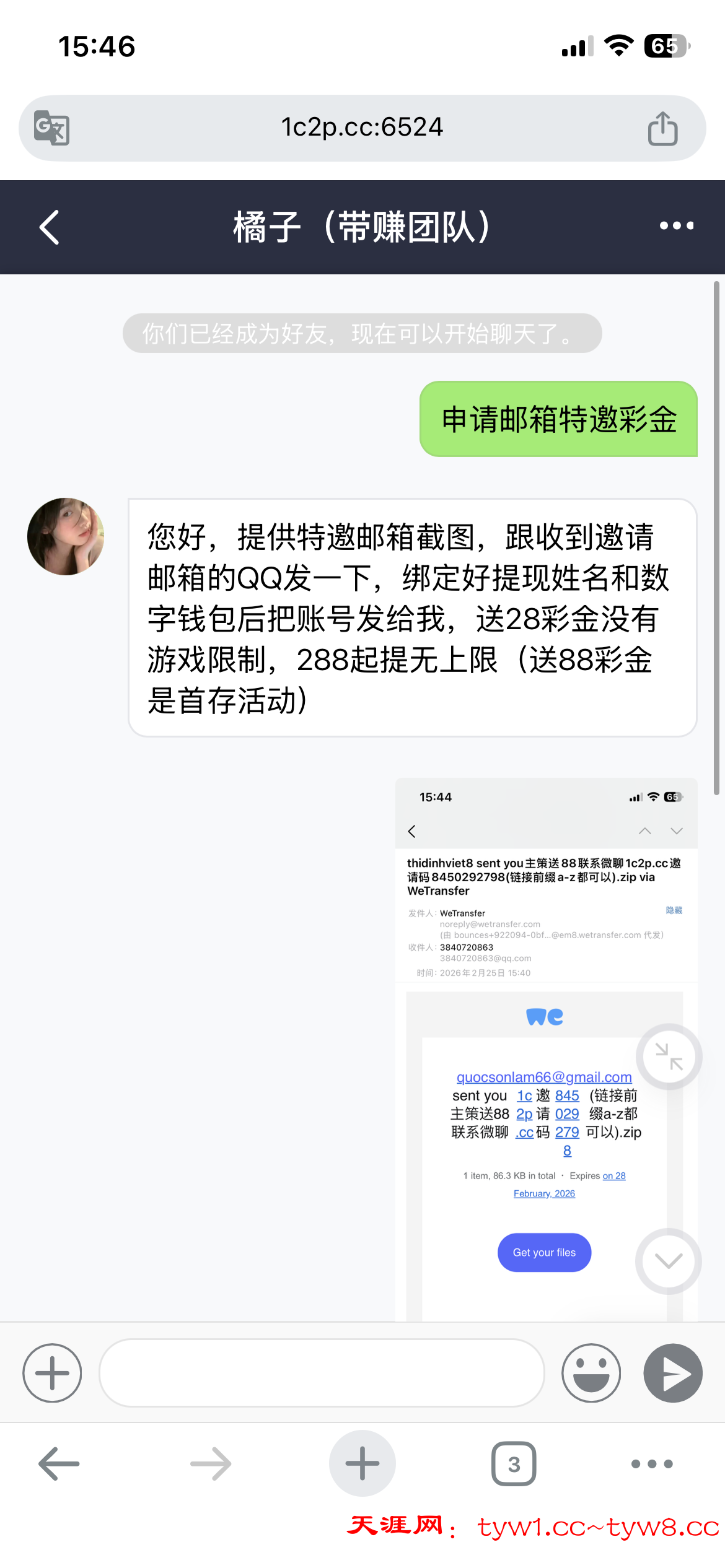Jump to the latest message
The image size is (725, 1568).
[668, 1261]
